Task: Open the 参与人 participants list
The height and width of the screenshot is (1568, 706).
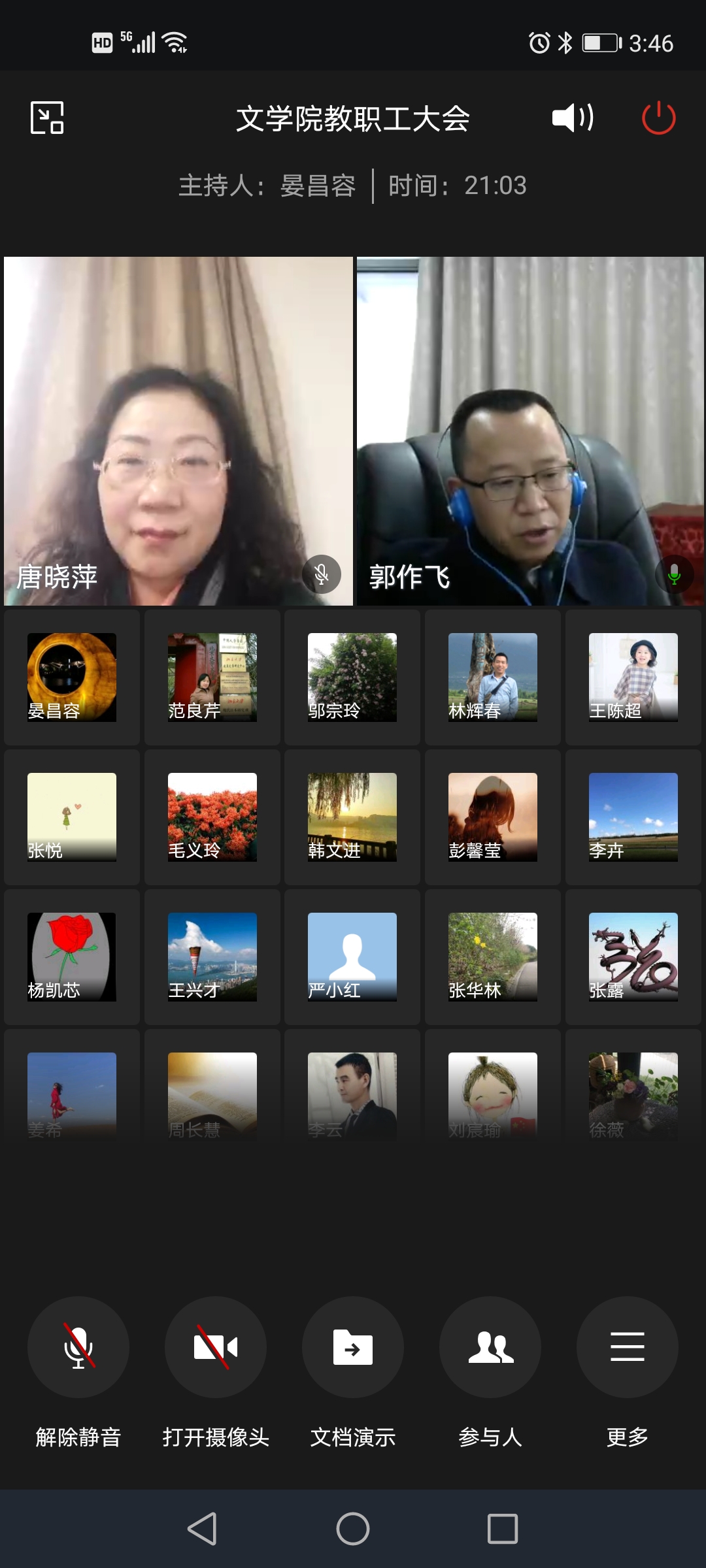Action: [x=490, y=1347]
